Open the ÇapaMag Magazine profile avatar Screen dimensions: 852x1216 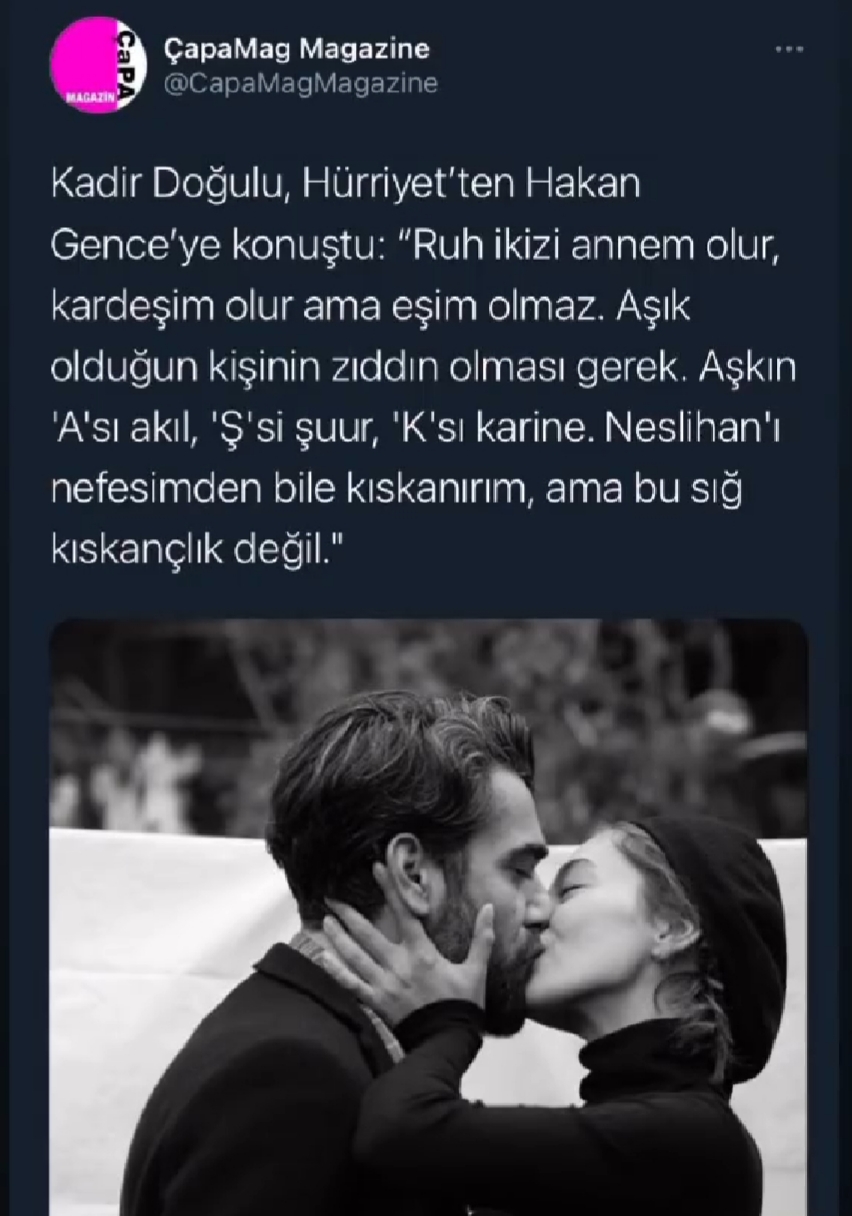tap(98, 65)
